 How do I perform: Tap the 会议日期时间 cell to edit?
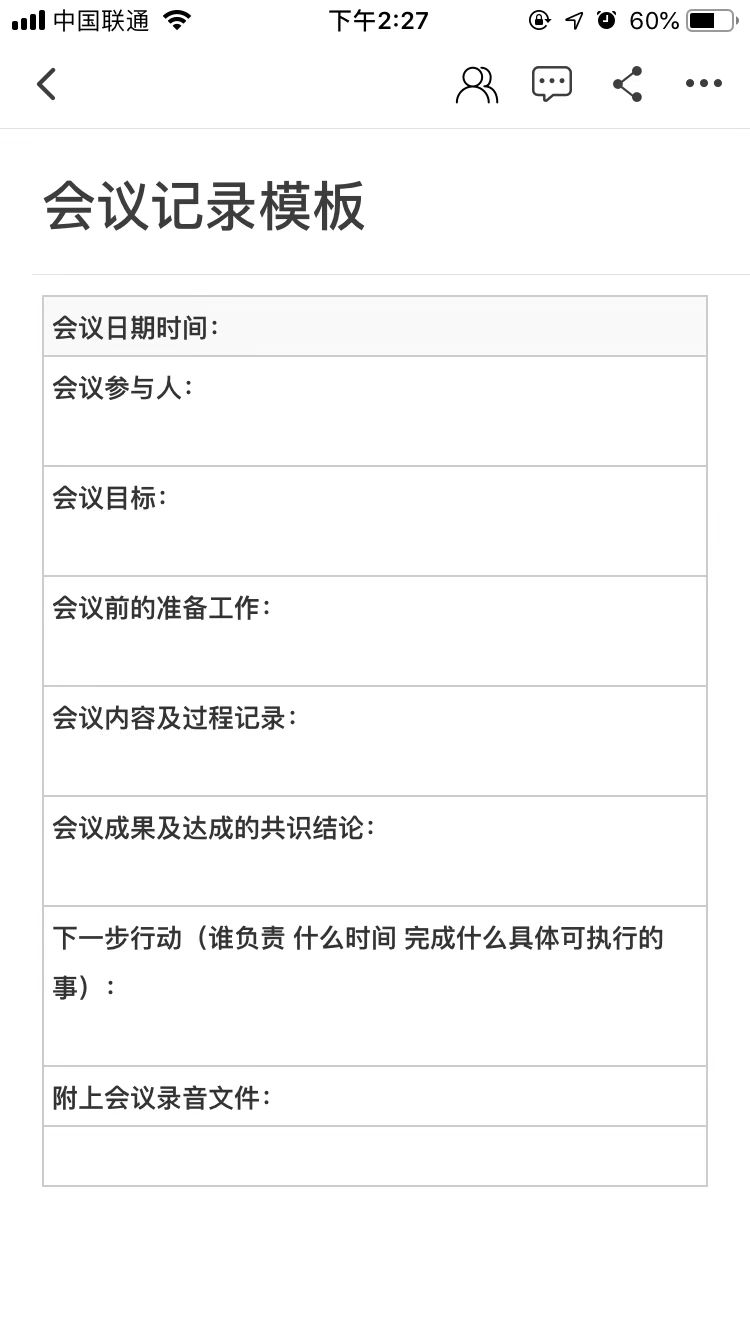click(375, 326)
